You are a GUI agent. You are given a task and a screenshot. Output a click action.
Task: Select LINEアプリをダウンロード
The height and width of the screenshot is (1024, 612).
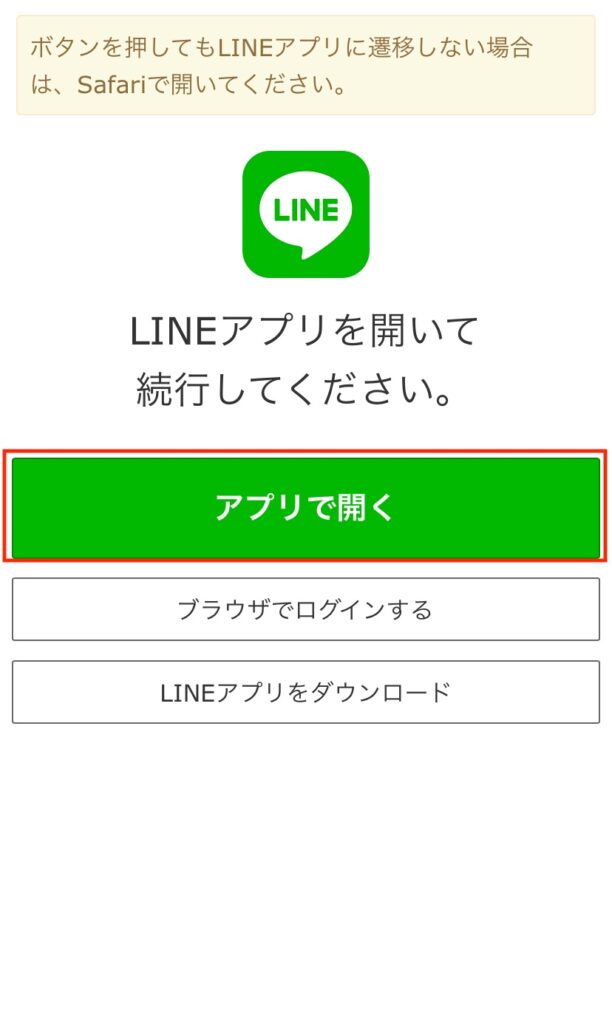point(306,692)
